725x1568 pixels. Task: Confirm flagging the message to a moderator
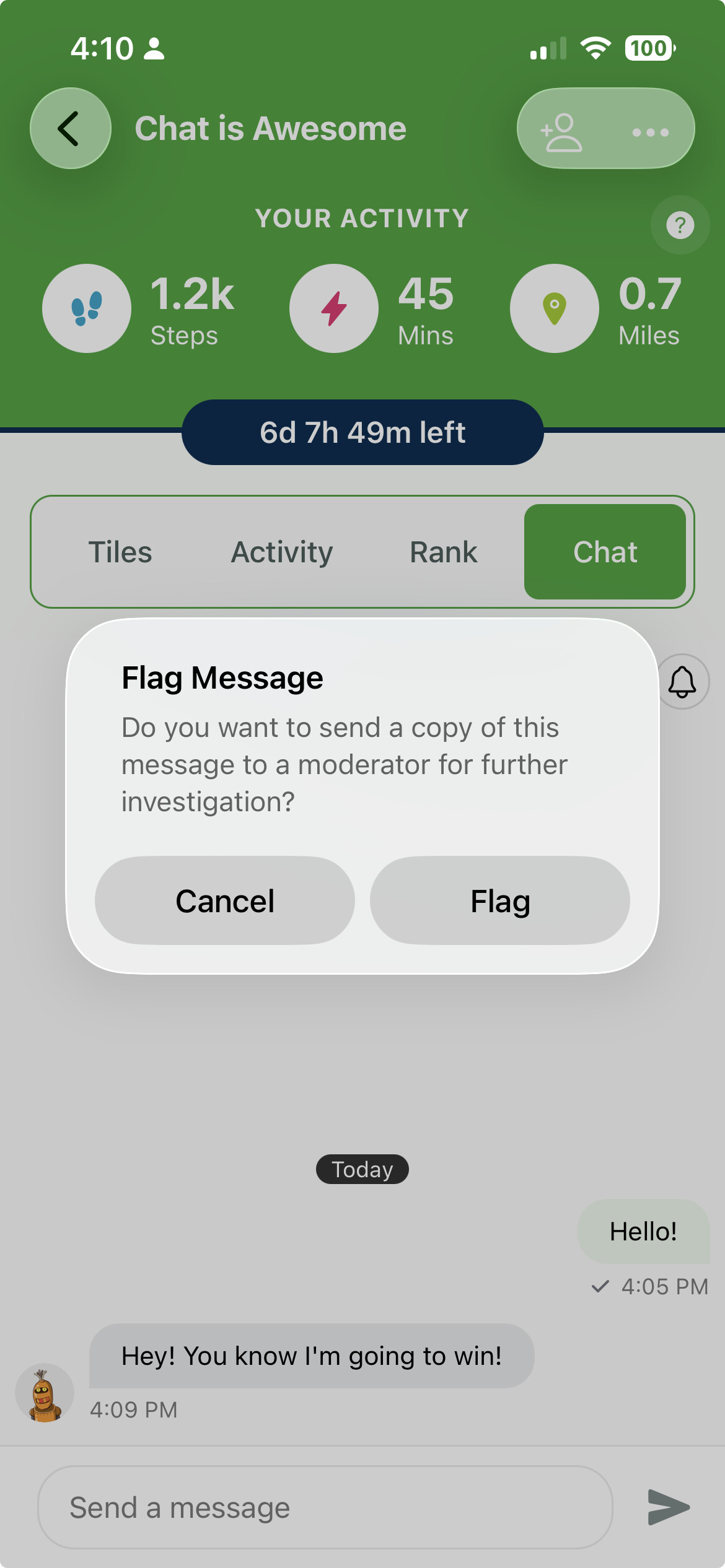(499, 900)
